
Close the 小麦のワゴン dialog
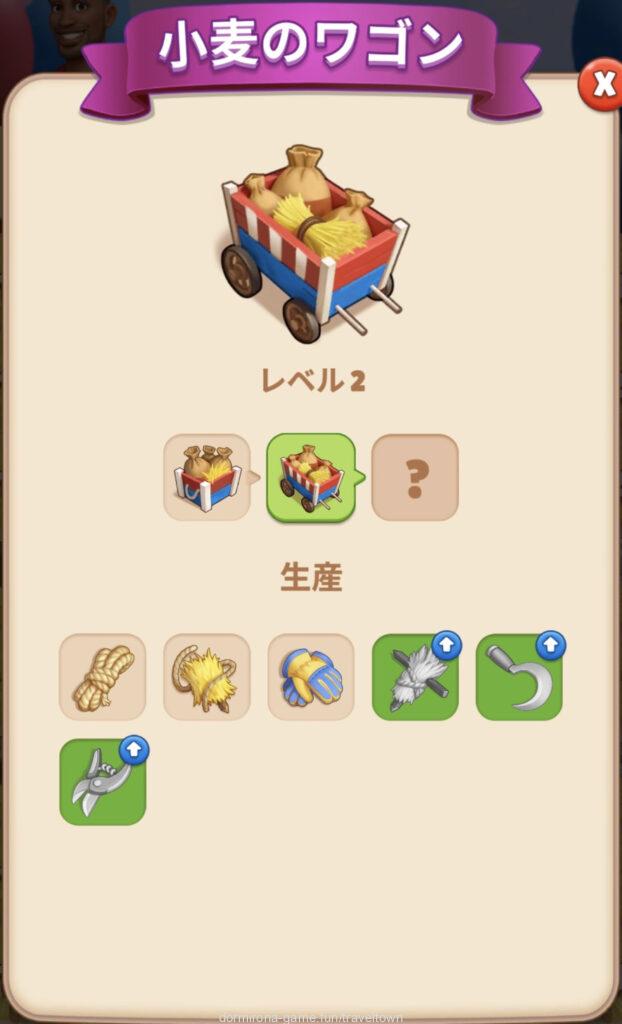[601, 85]
